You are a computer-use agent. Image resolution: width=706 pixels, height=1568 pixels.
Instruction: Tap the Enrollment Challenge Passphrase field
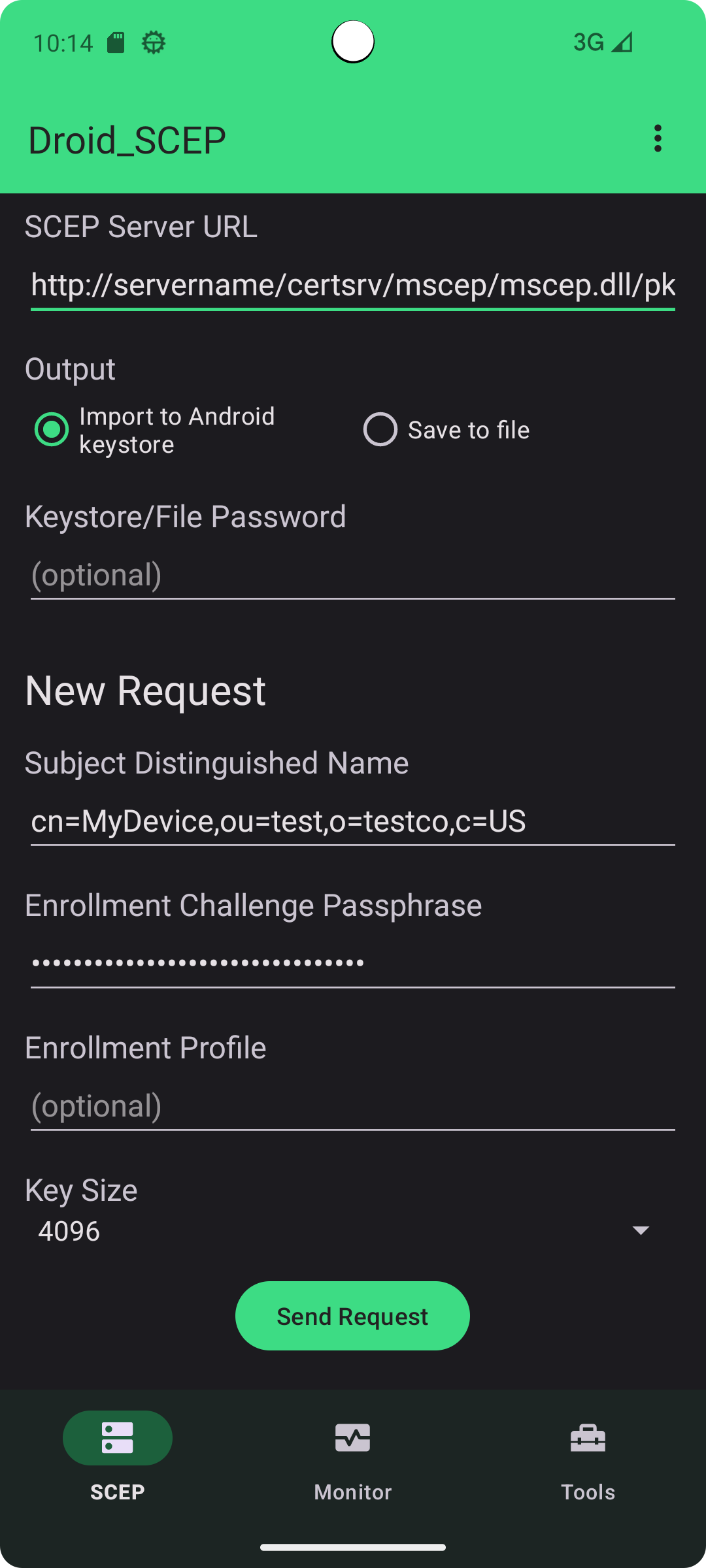[352, 963]
